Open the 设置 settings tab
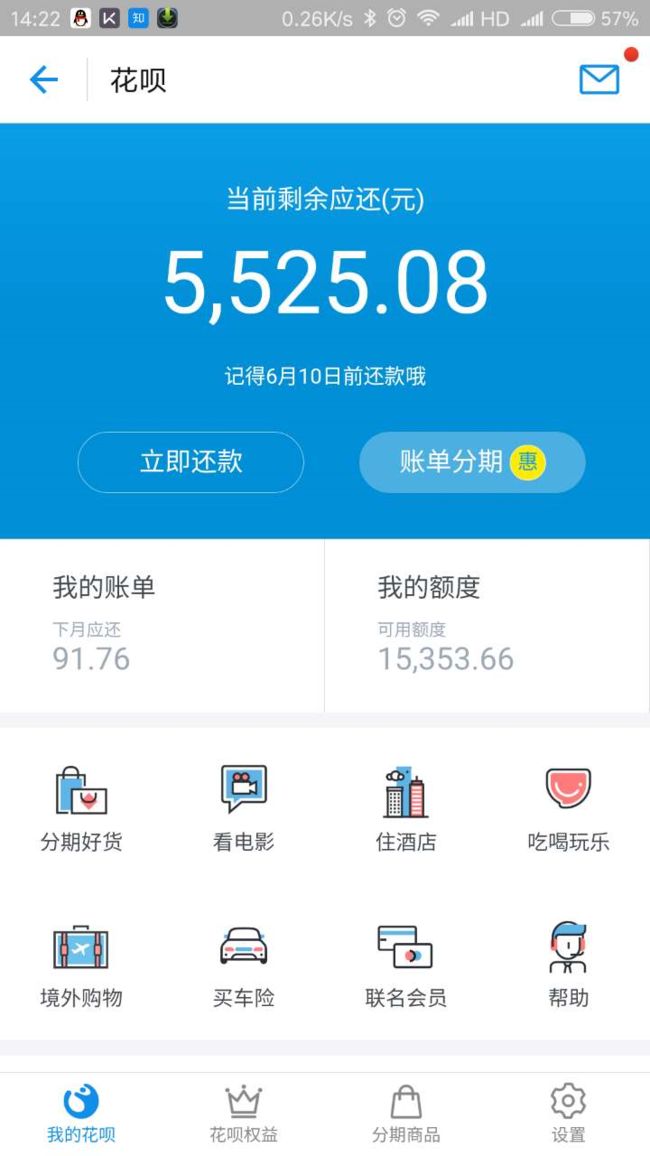Image resolution: width=650 pixels, height=1156 pixels. click(x=568, y=1114)
